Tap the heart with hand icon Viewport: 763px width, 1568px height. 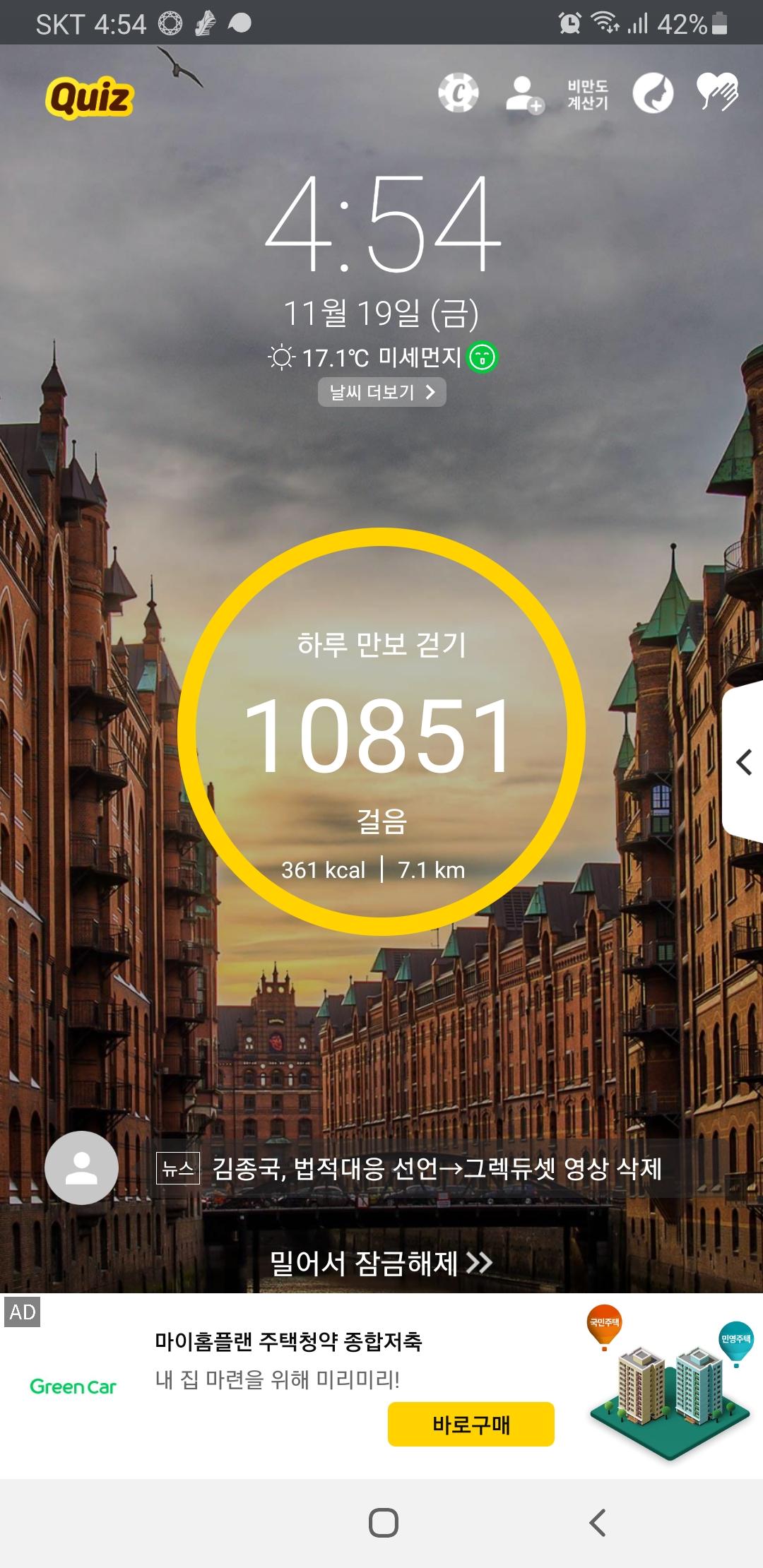coord(717,93)
